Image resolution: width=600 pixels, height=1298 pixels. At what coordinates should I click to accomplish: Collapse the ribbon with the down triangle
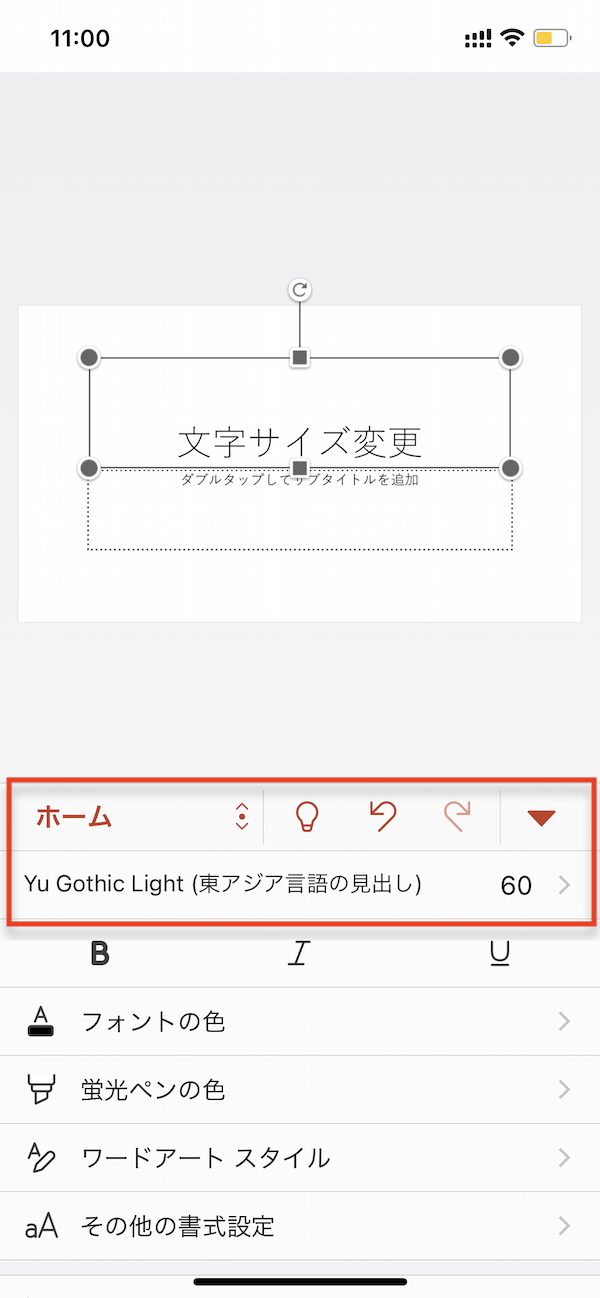pos(541,818)
